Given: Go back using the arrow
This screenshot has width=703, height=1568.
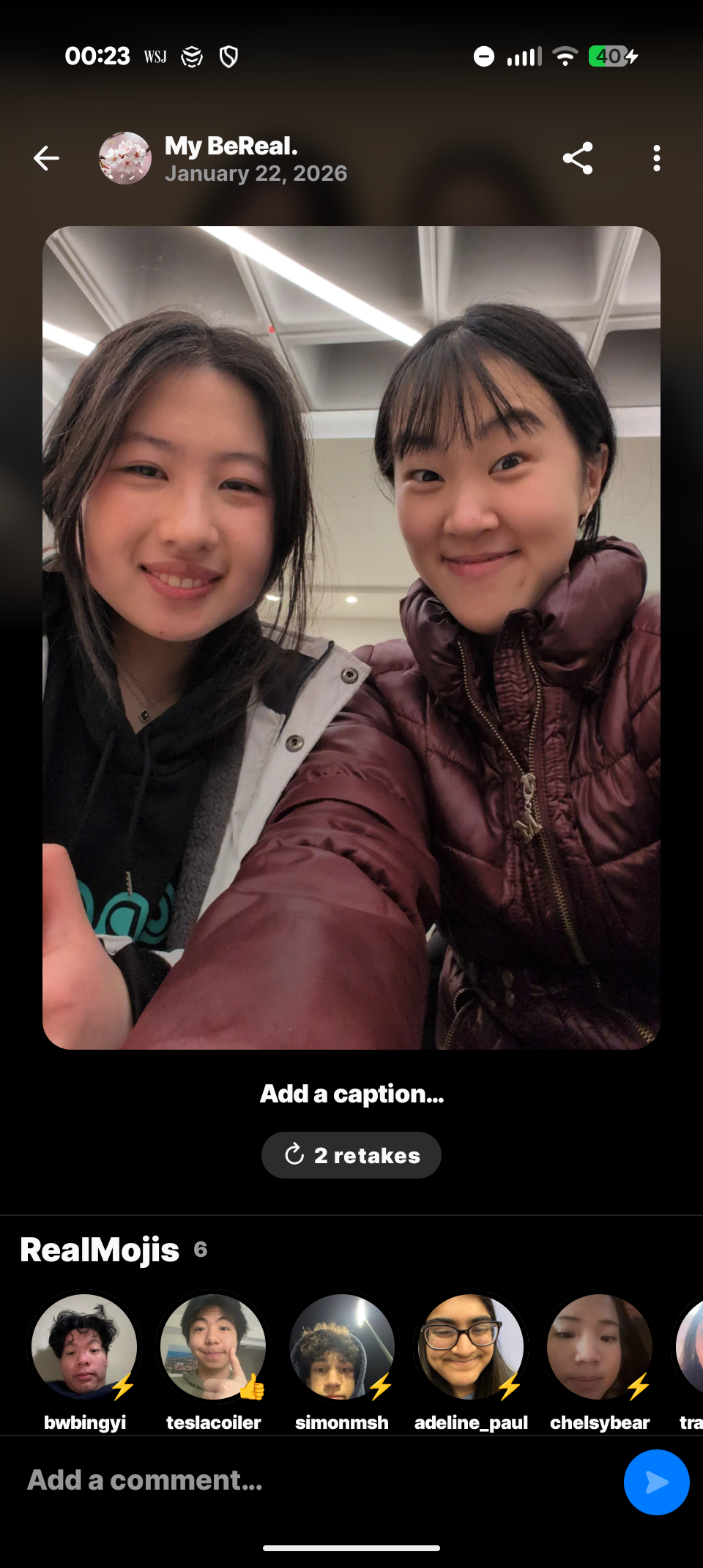Looking at the screenshot, I should (x=46, y=158).
